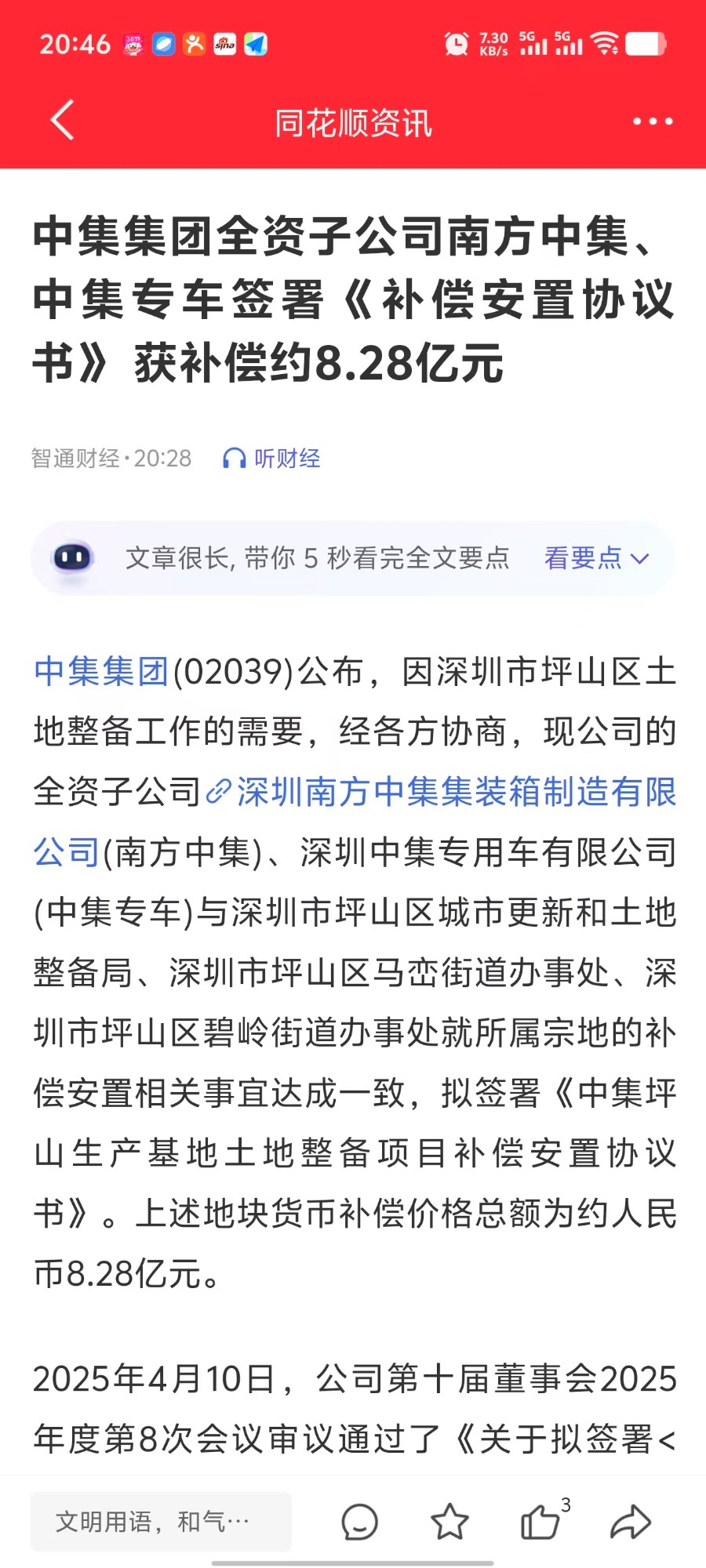Open 深圳南方中集集装箱制造有限公司 link
This screenshot has width=706, height=1568.
click(455, 792)
